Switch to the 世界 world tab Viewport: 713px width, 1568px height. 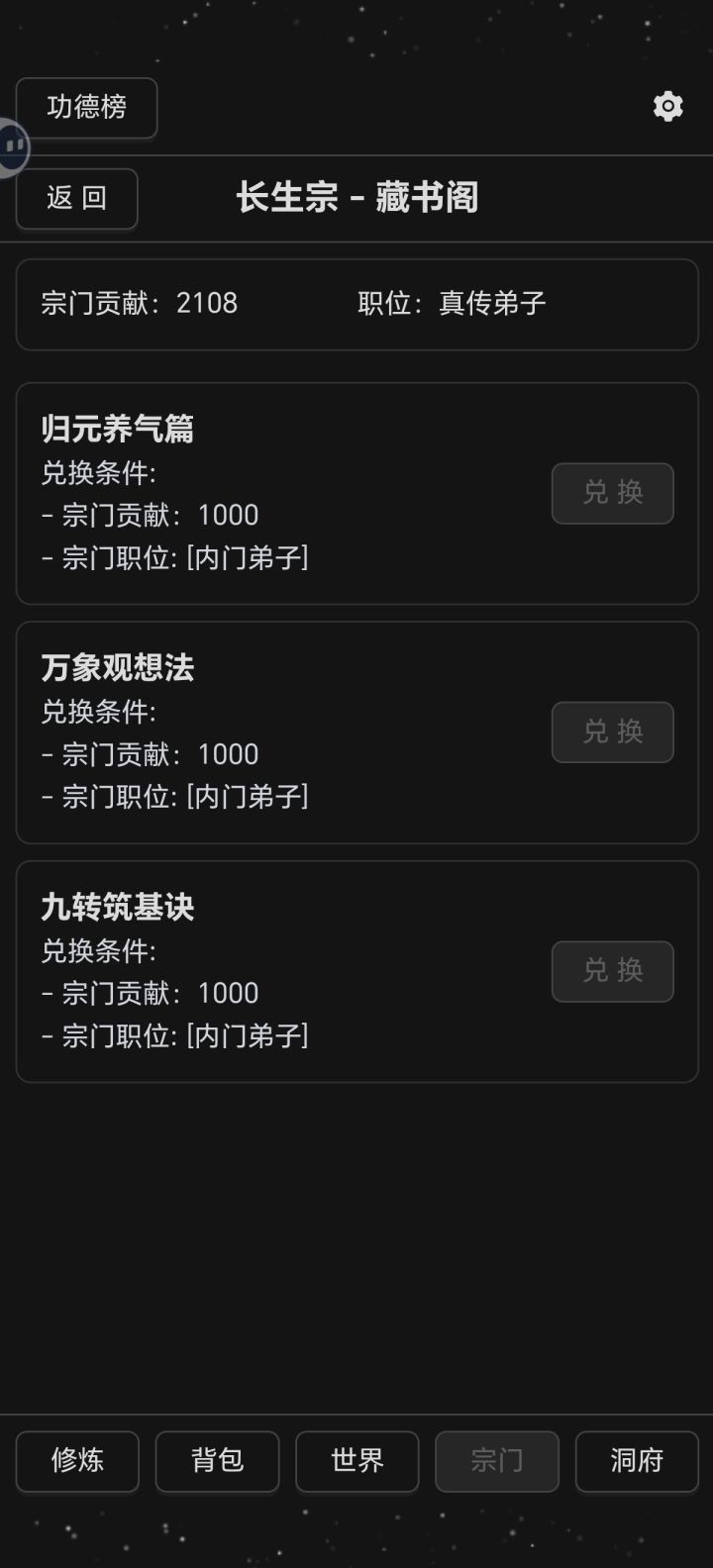(x=356, y=1461)
